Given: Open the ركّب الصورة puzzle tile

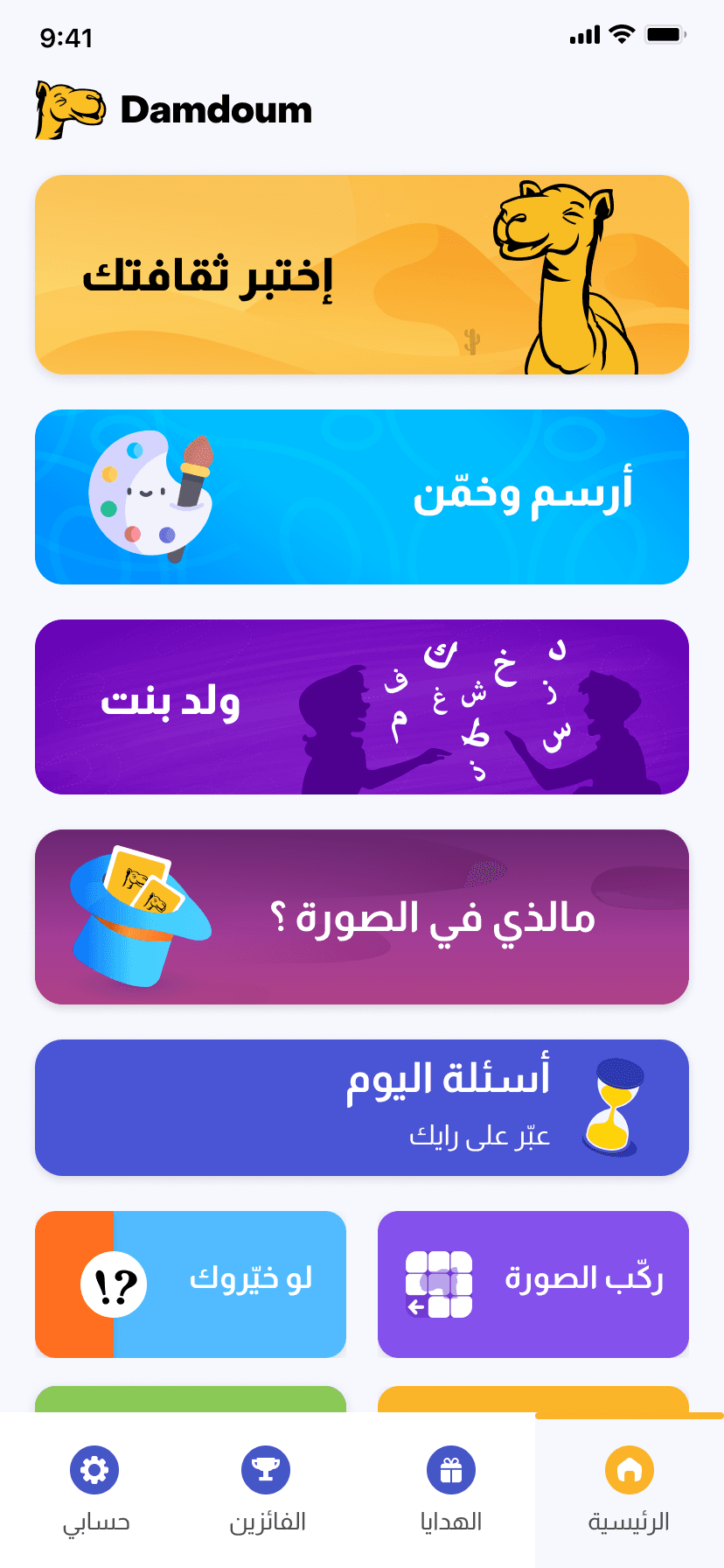Looking at the screenshot, I should point(533,1284).
